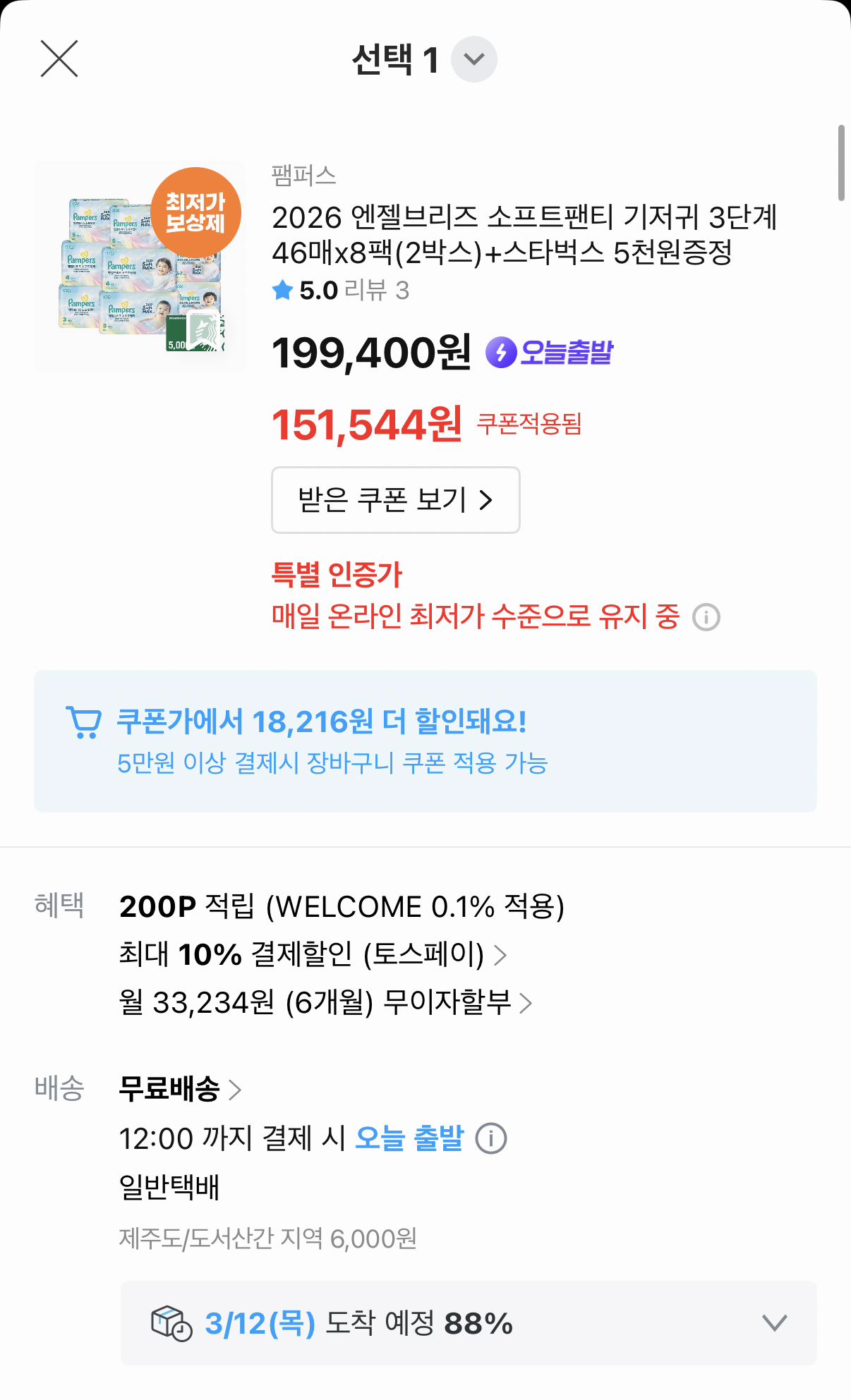Click info icon next to 오늘 출발 delivery
This screenshot has height=1400, width=851.
(493, 1136)
